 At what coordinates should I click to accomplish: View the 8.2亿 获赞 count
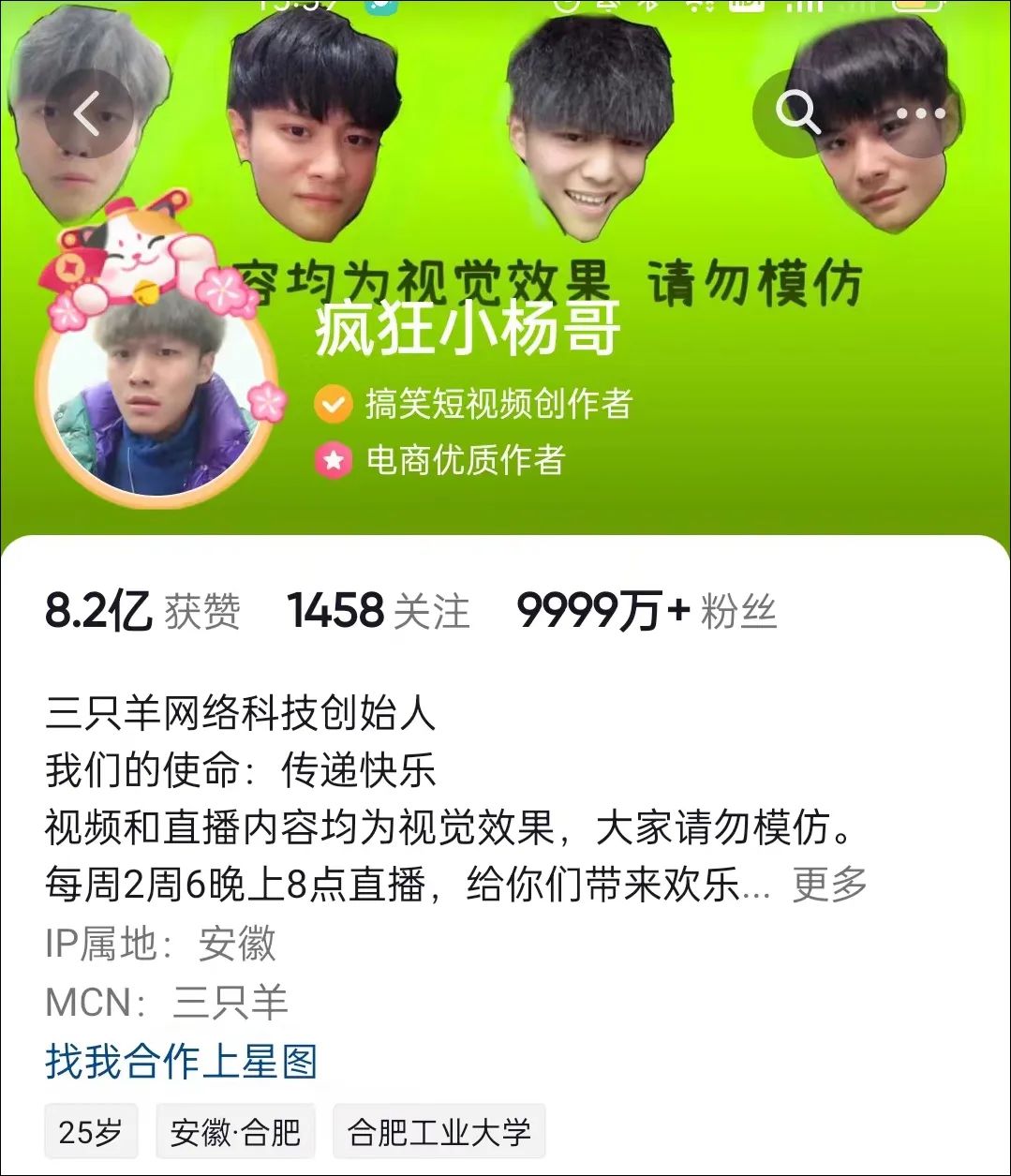tap(141, 609)
